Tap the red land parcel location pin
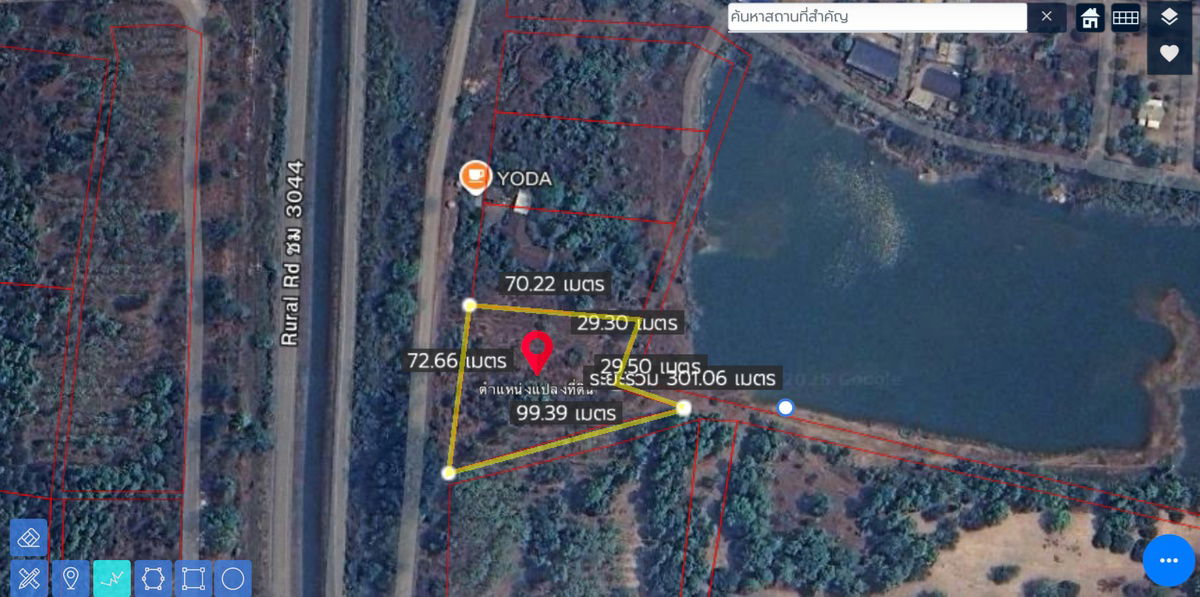The image size is (1200, 597). click(x=537, y=352)
